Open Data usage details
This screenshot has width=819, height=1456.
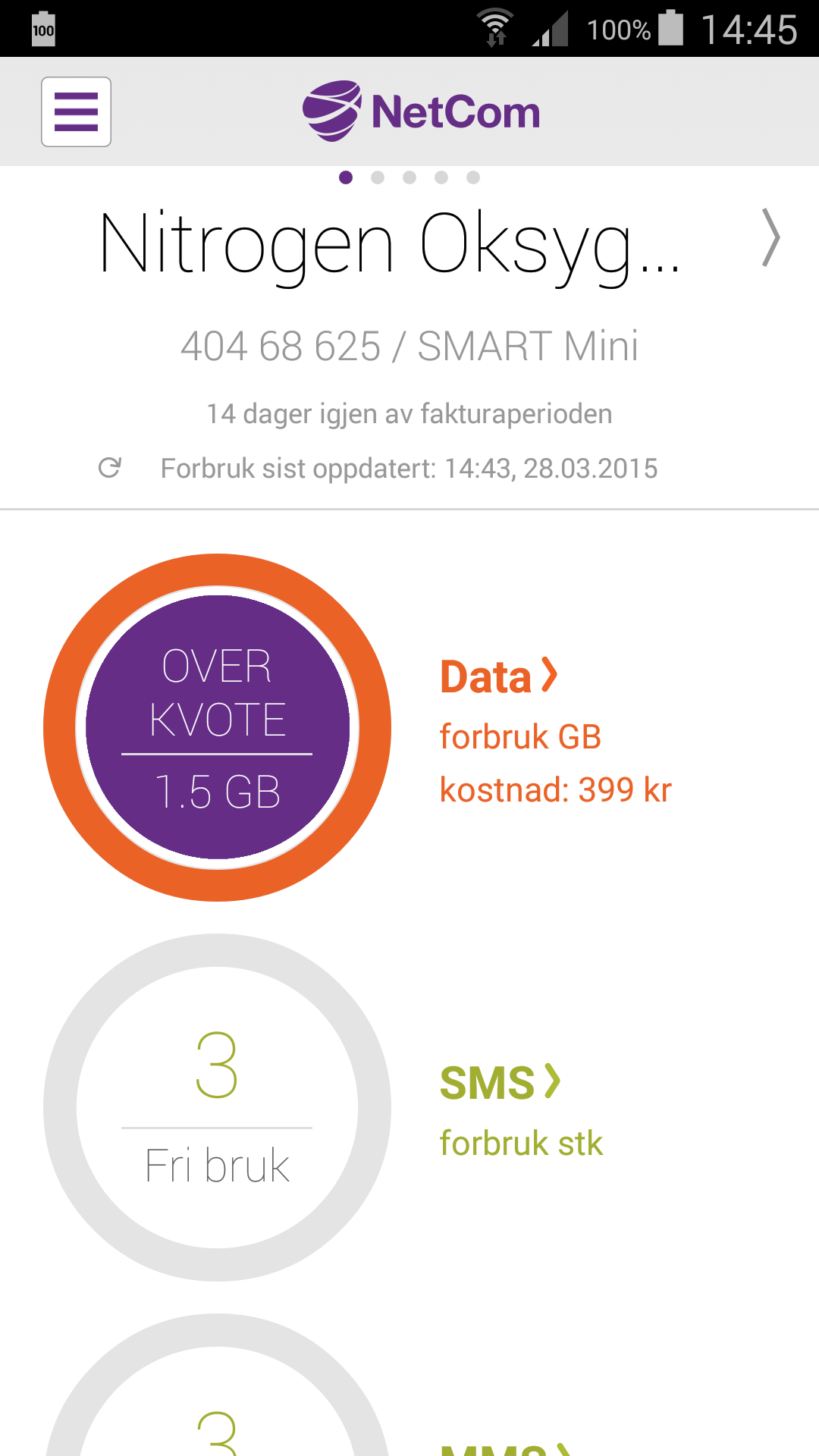click(x=498, y=676)
